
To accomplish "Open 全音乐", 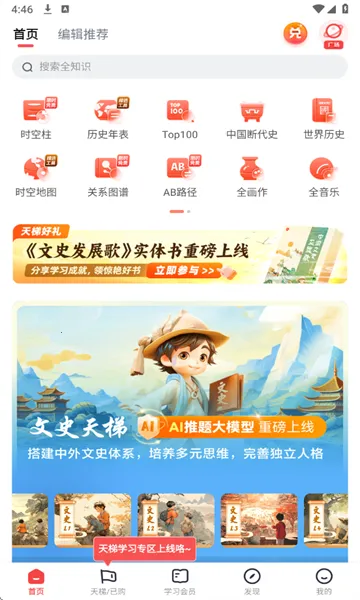I will pyautogui.click(x=324, y=176).
